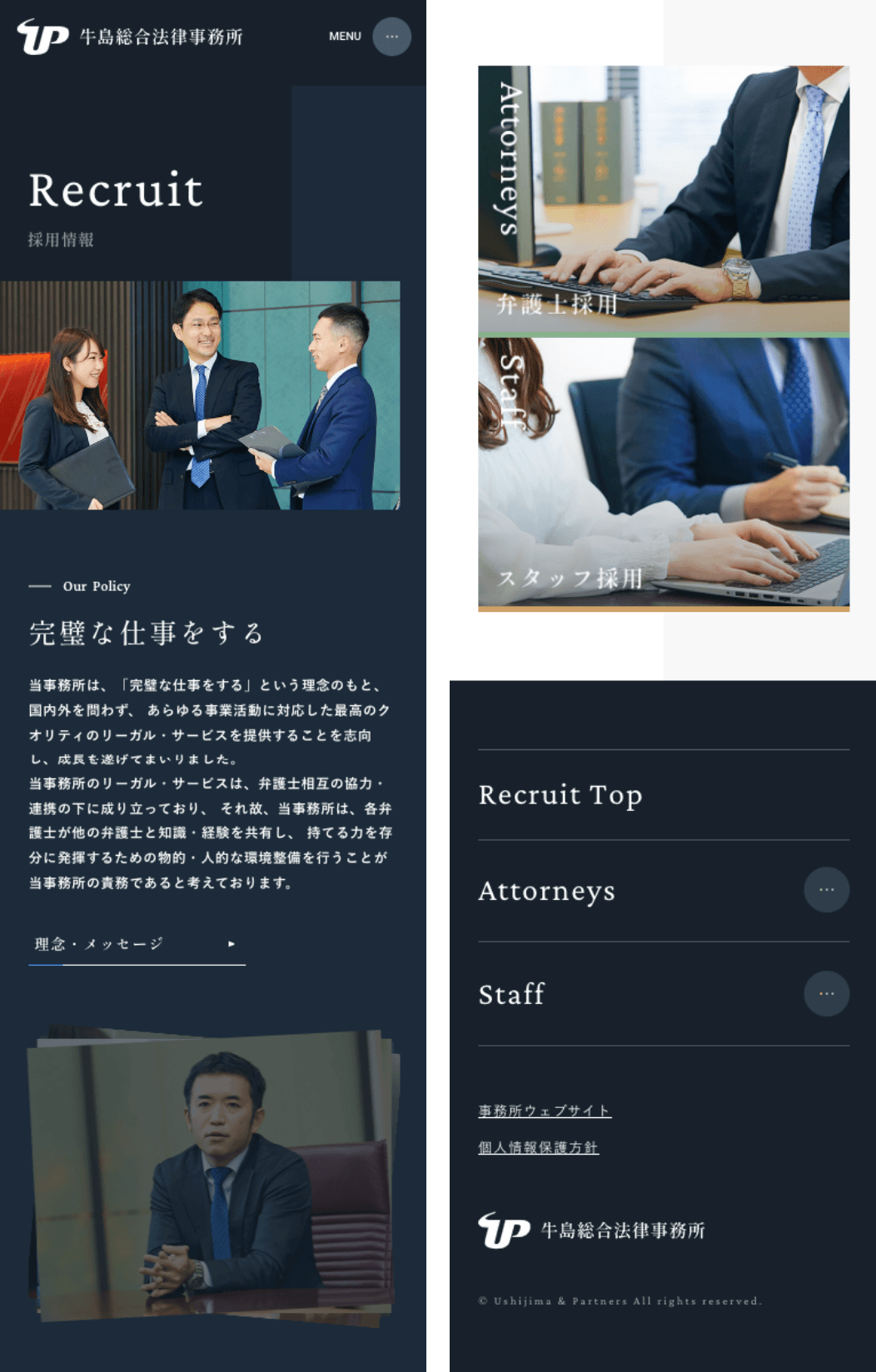Open the MENU button in the header
This screenshot has width=876, height=1372.
pos(391,37)
